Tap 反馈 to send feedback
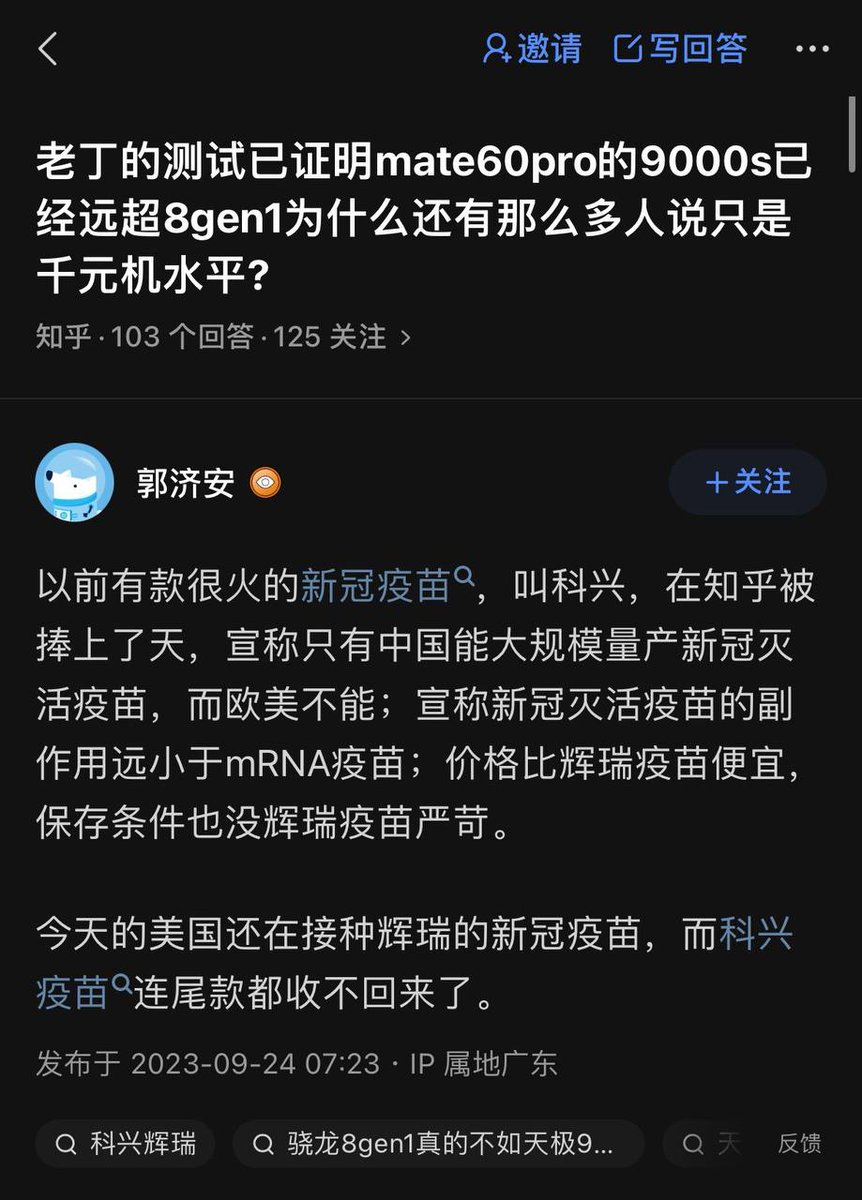This screenshot has width=862, height=1200. [x=799, y=1143]
